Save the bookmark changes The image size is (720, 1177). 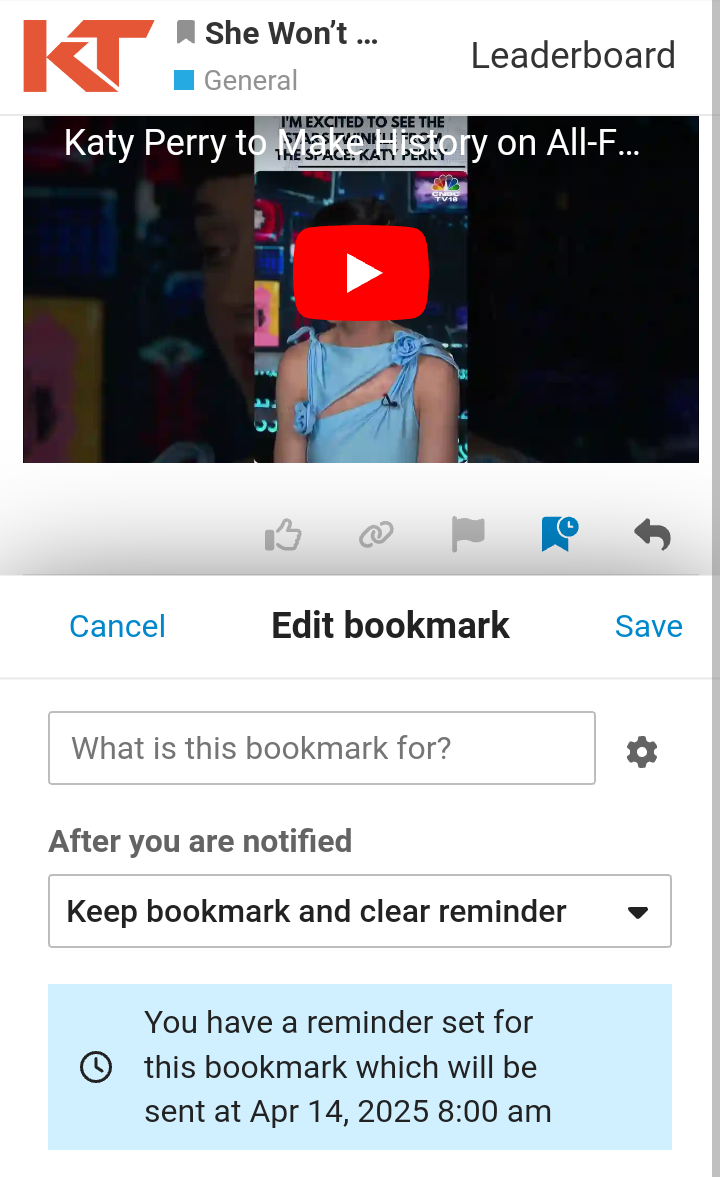648,626
